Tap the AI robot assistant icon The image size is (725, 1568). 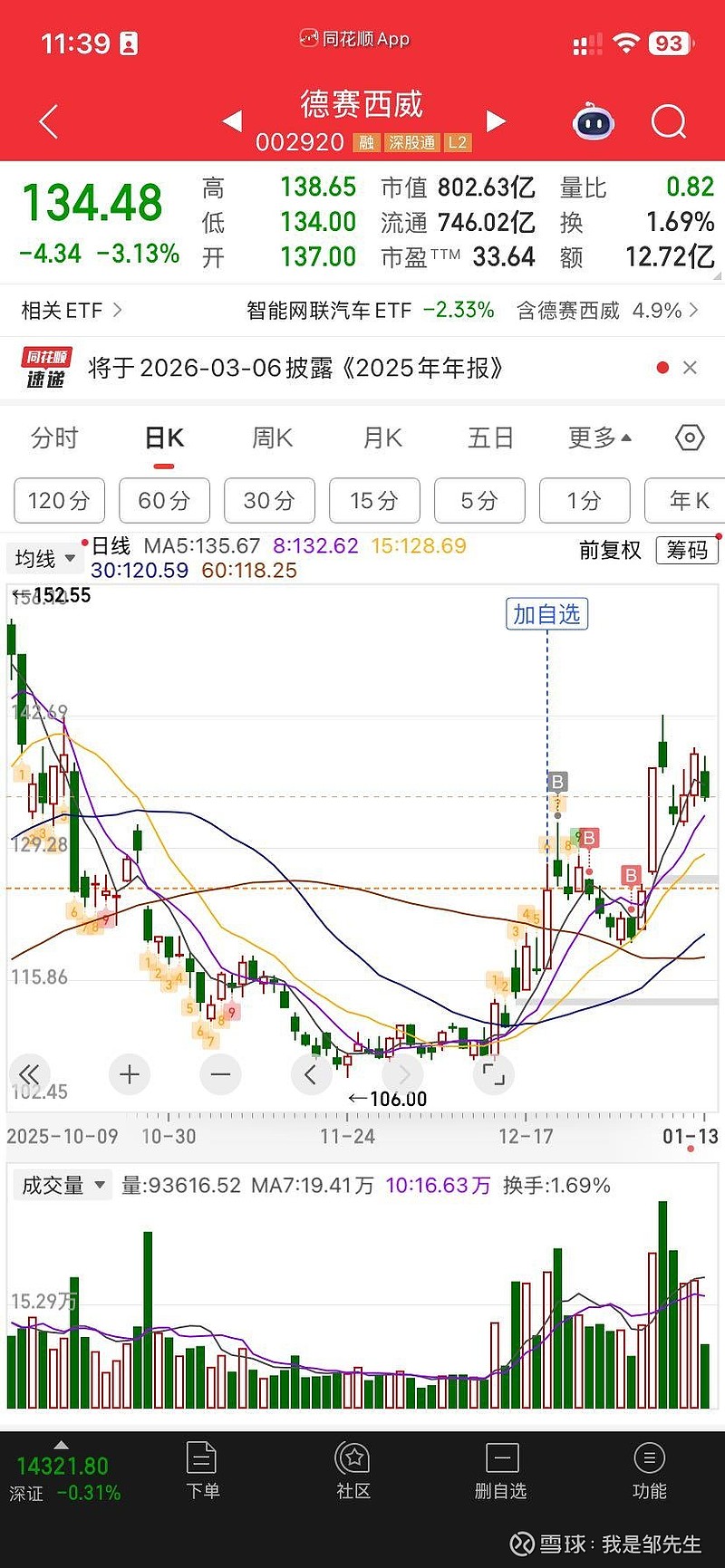(x=594, y=122)
